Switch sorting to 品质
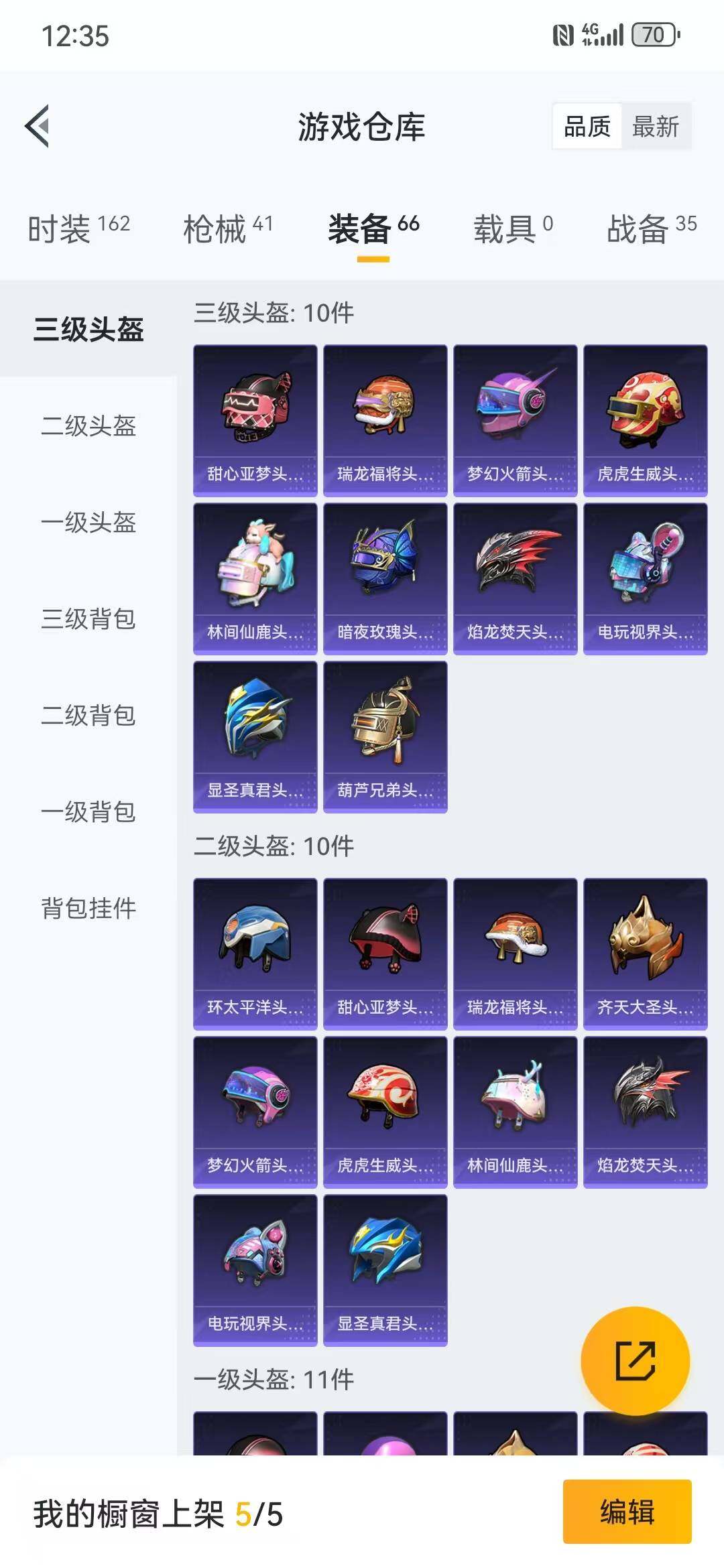Screen dimensions: 724x1568 pyautogui.click(x=587, y=126)
